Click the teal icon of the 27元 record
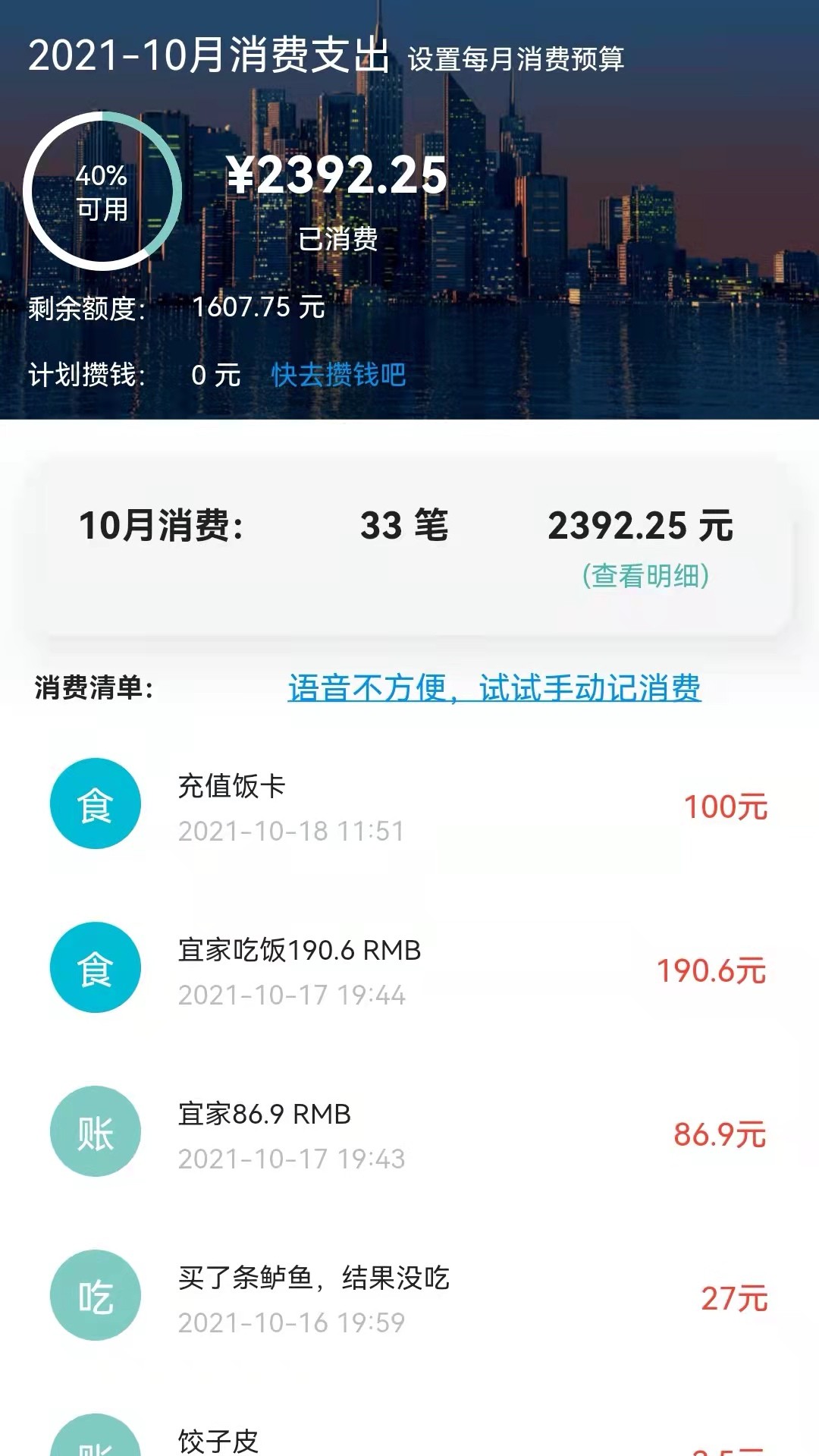This screenshot has width=819, height=1456. [x=96, y=1294]
